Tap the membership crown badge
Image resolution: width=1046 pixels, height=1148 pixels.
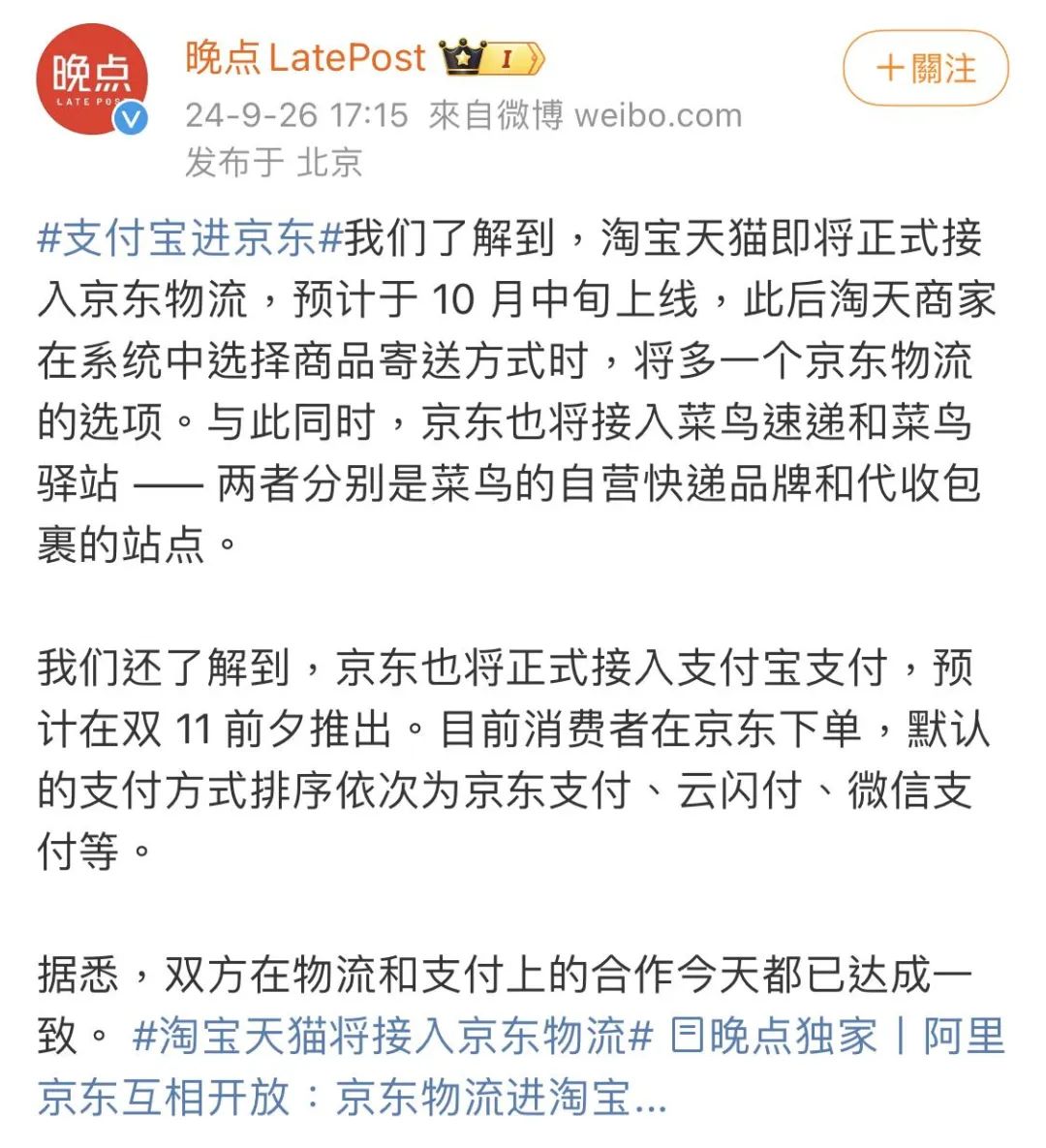point(492,59)
